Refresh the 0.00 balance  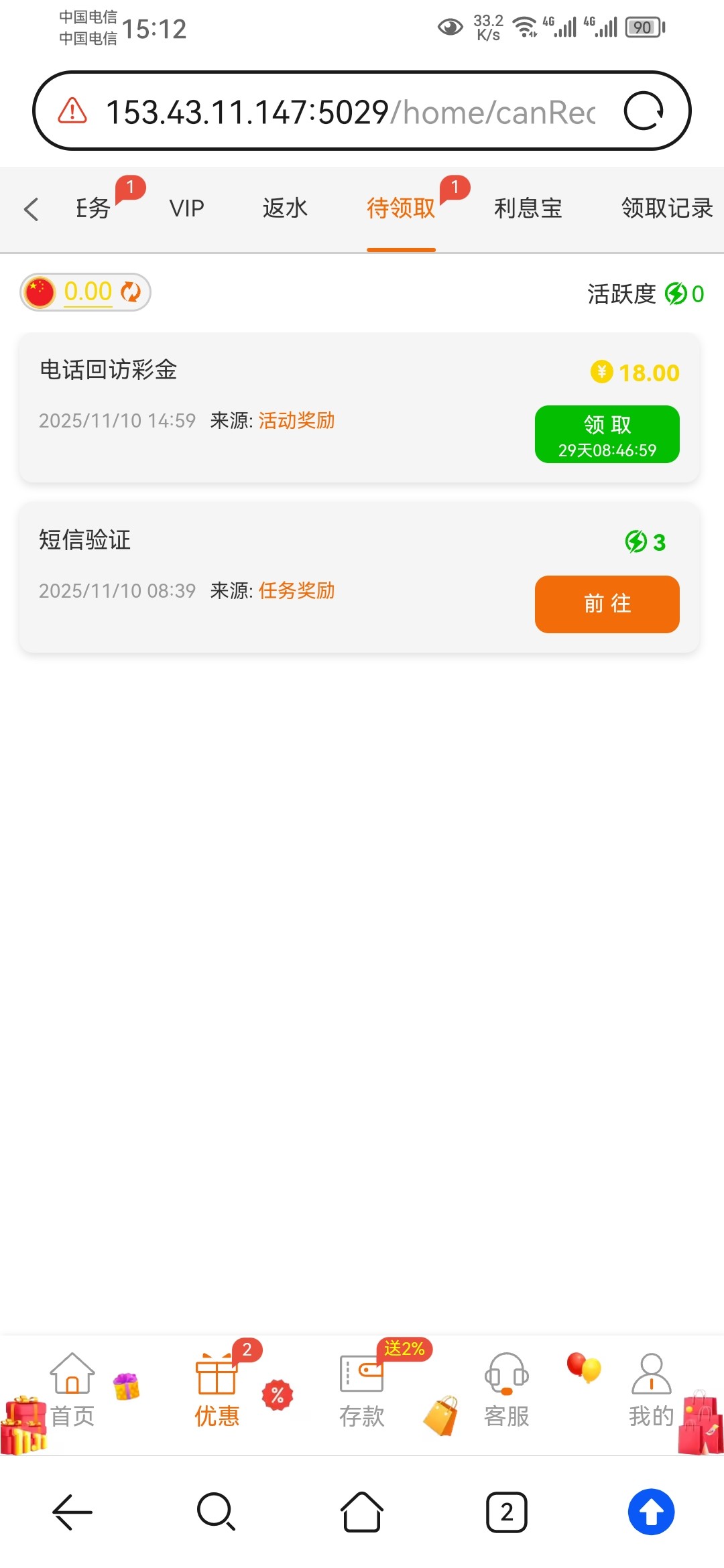point(131,292)
